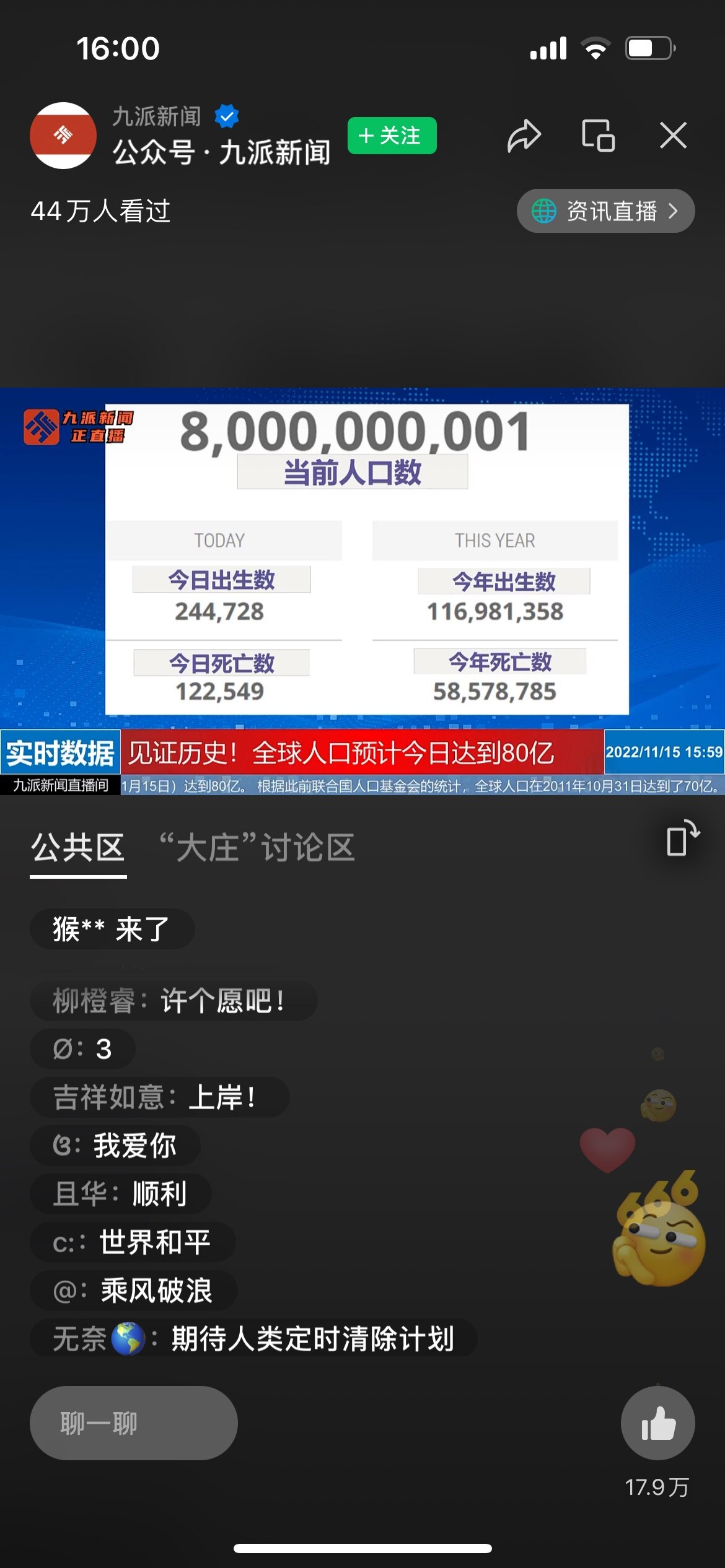This screenshot has width=725, height=1568.
Task: Minimize the stream to a floating window
Action: pyautogui.click(x=598, y=135)
